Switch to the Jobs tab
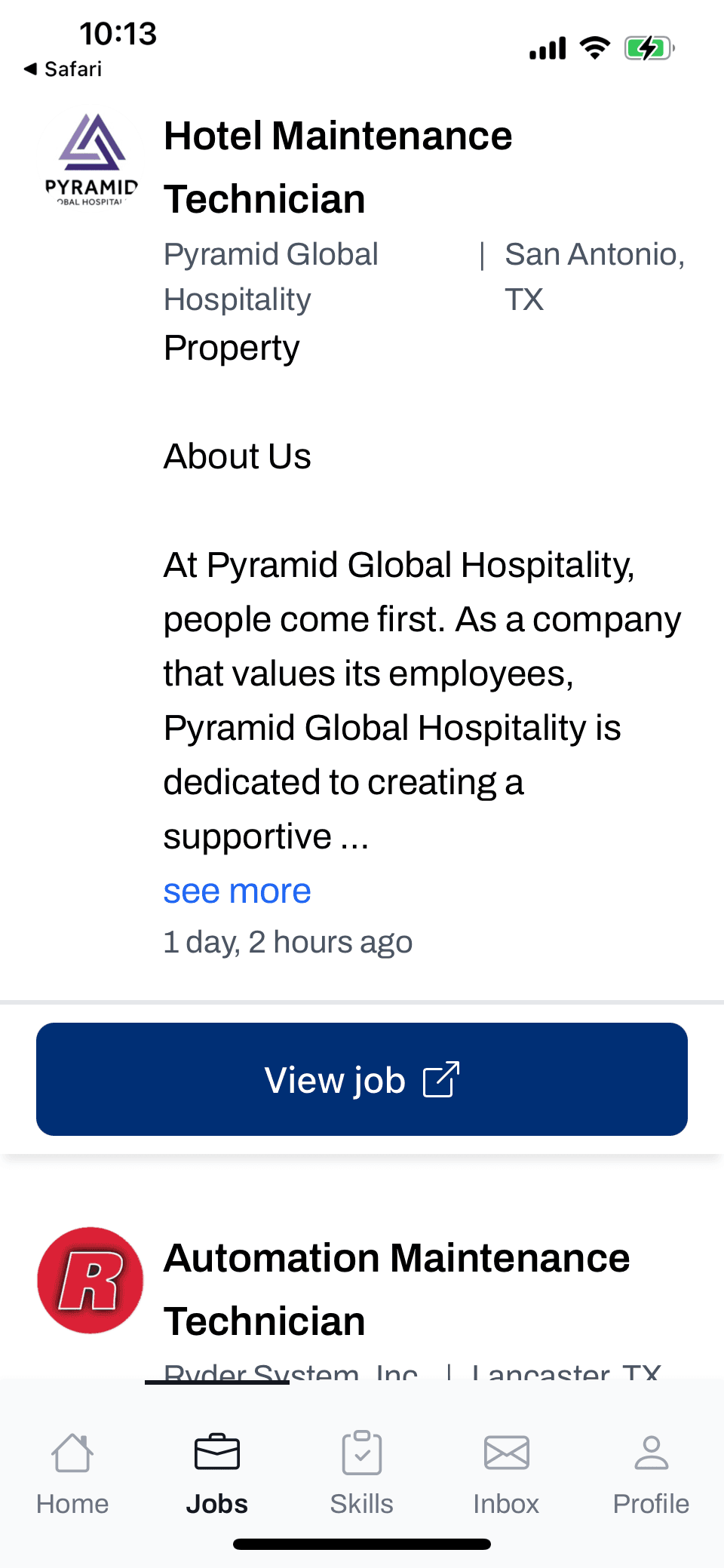 pos(216,1474)
